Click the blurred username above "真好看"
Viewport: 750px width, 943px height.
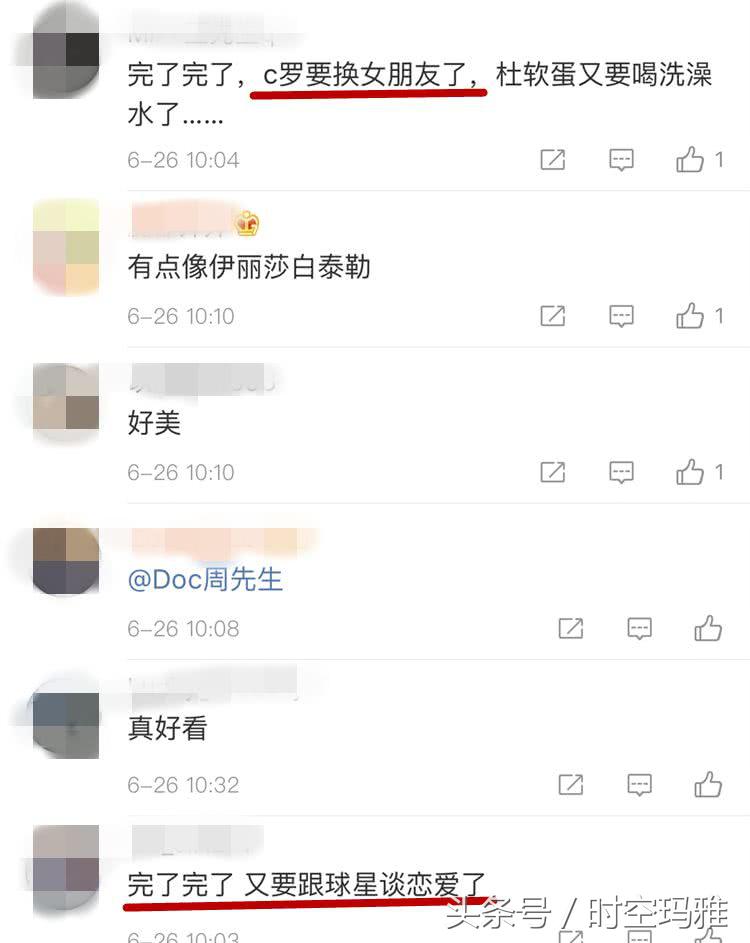[210, 686]
